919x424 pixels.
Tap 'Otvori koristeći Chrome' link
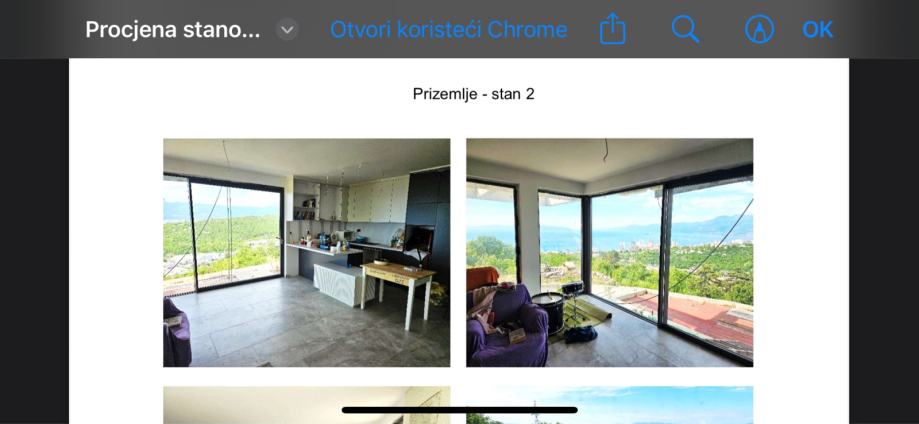pyautogui.click(x=448, y=30)
